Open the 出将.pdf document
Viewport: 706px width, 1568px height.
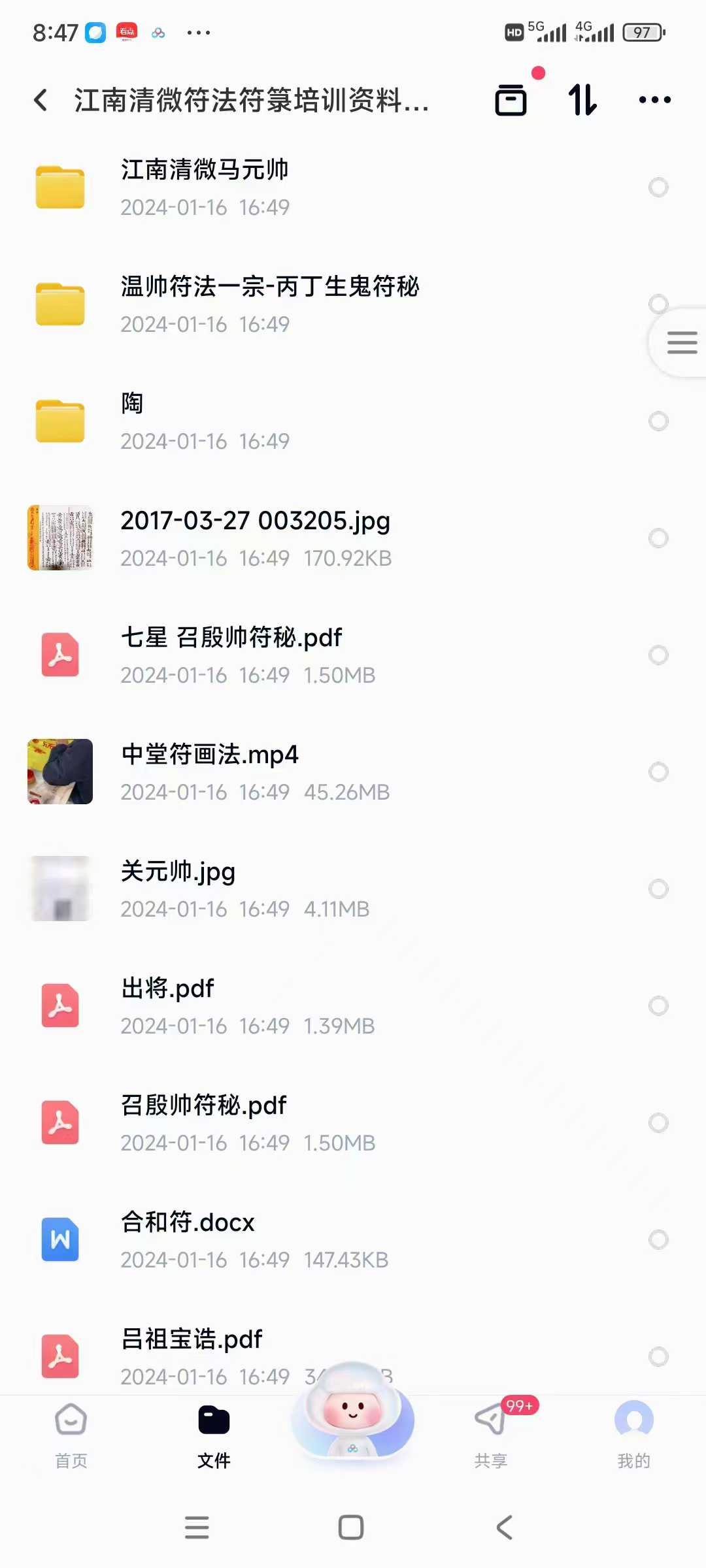[167, 1006]
